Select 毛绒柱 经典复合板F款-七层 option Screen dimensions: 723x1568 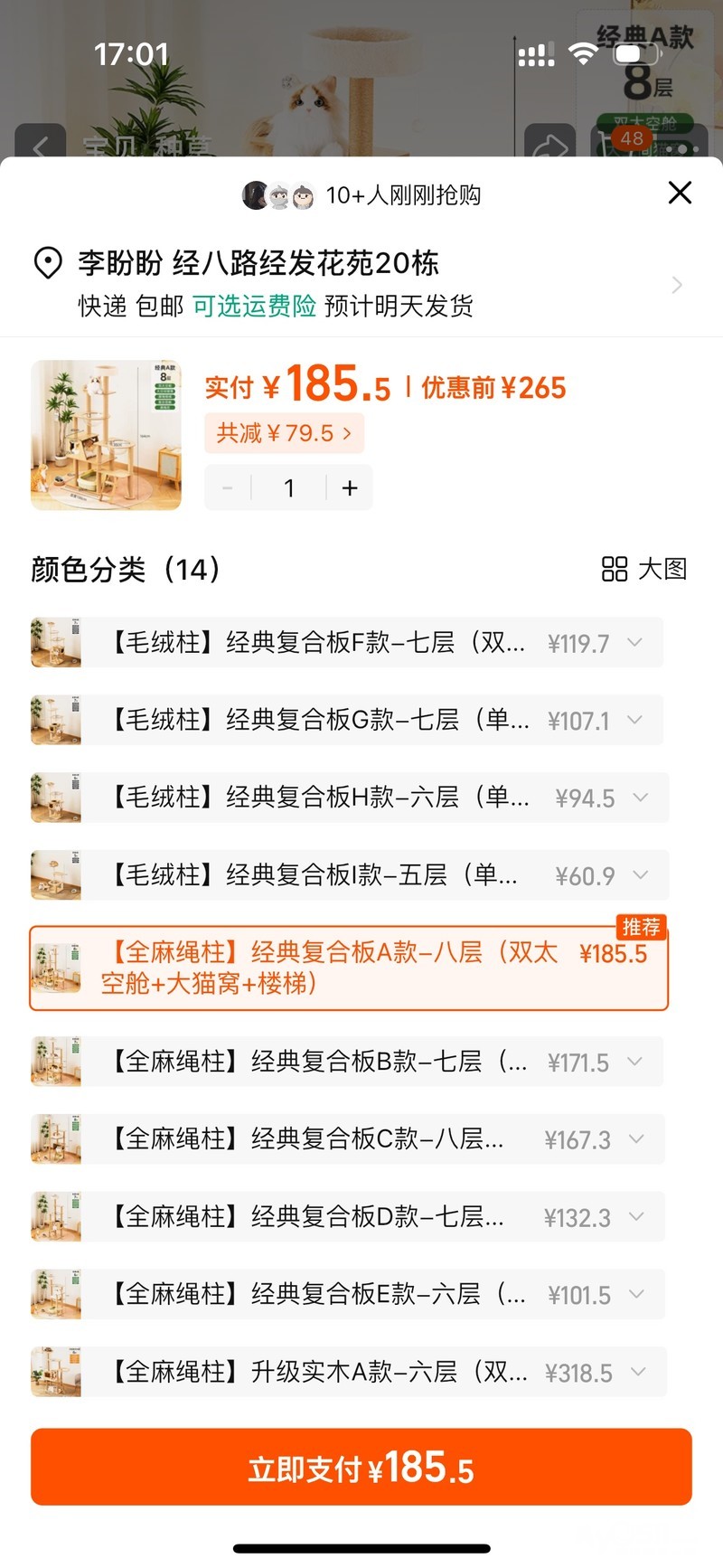[x=316, y=643]
